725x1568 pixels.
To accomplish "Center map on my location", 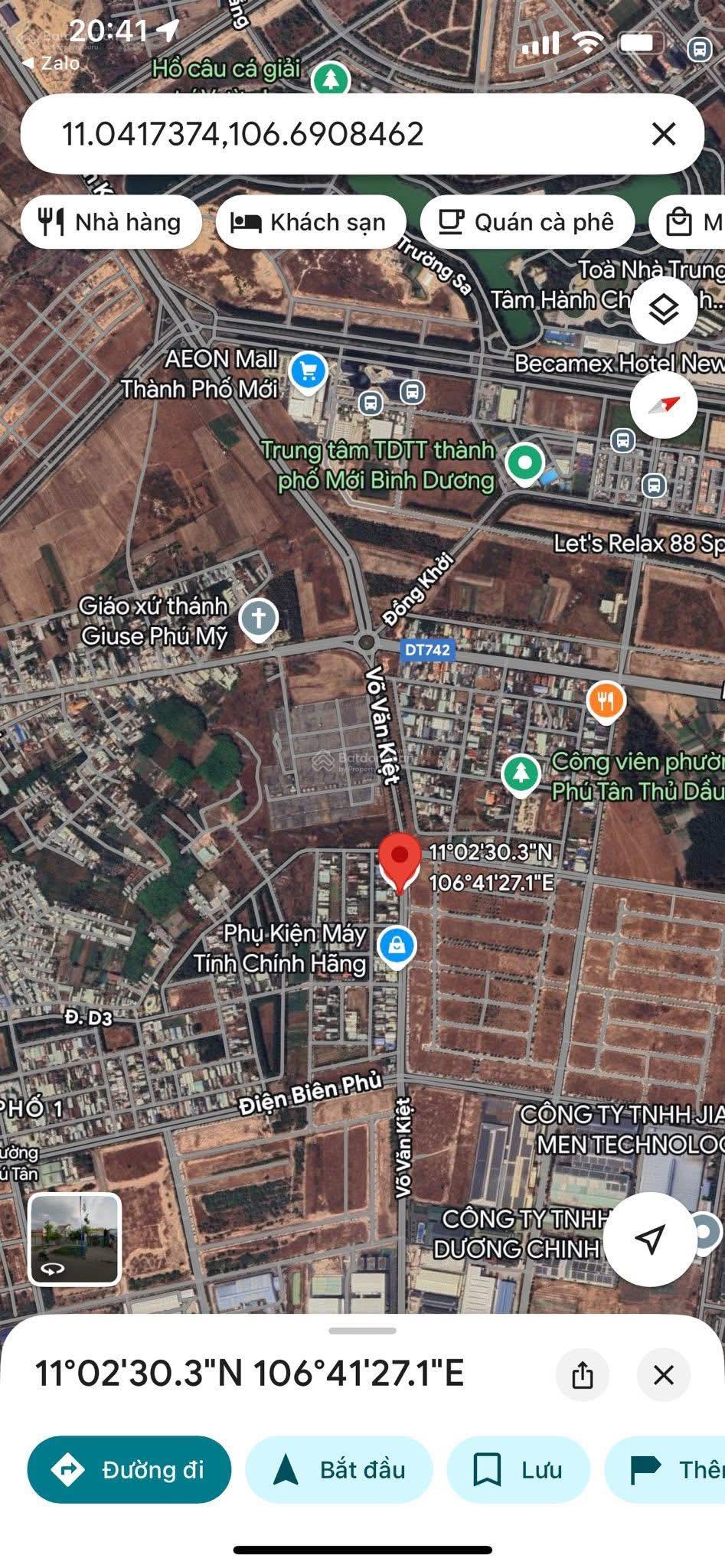I will click(x=651, y=1238).
